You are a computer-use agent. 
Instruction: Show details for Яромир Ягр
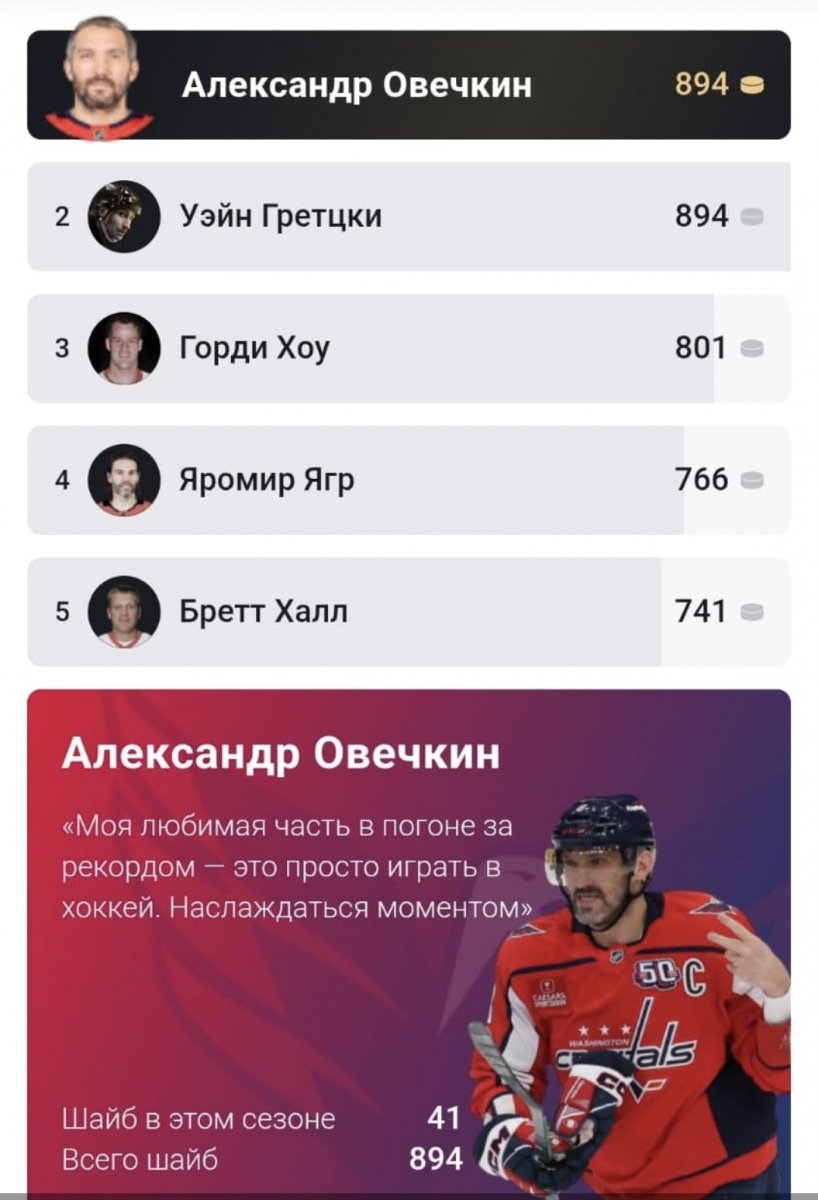tap(408, 480)
